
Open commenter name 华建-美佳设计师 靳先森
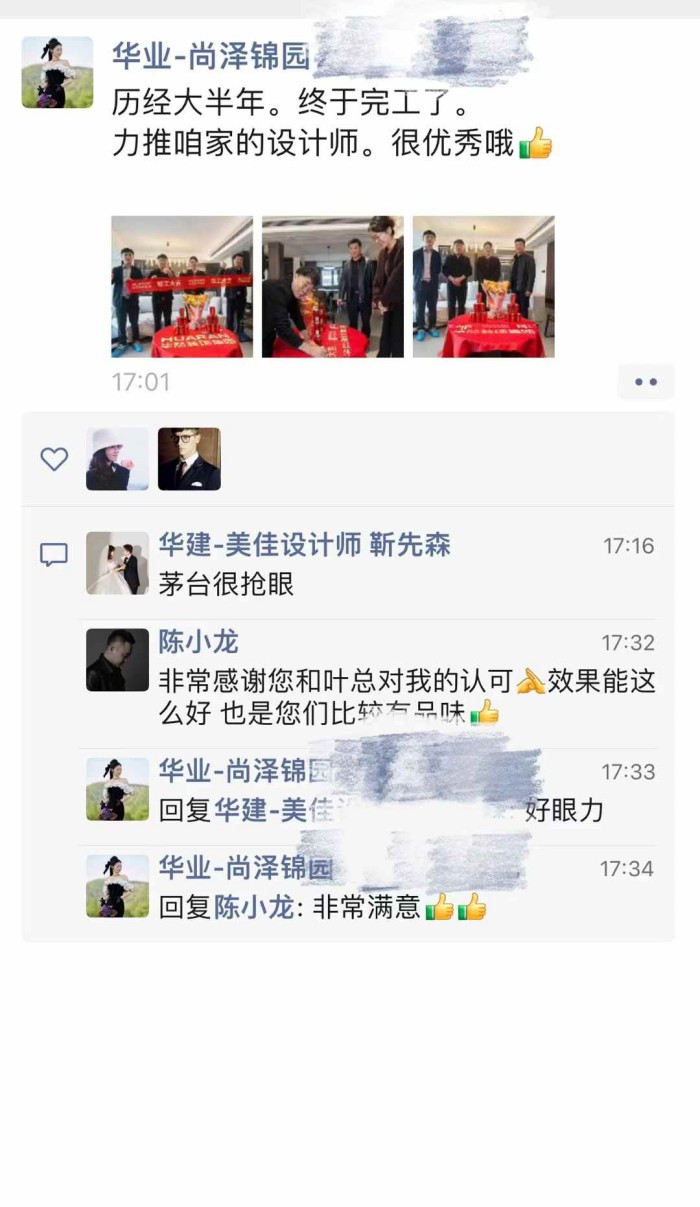pyautogui.click(x=304, y=544)
